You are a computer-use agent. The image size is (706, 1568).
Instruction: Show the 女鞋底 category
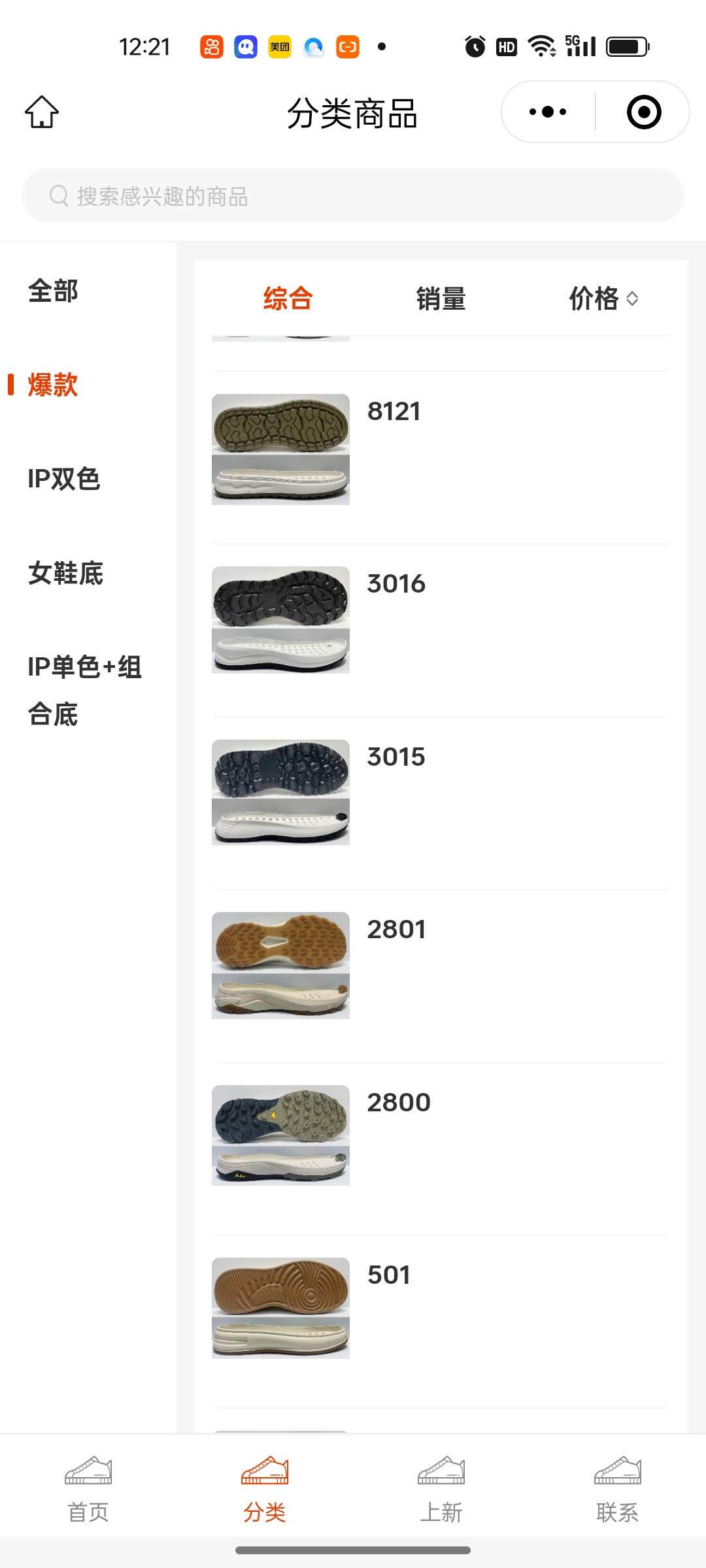65,573
